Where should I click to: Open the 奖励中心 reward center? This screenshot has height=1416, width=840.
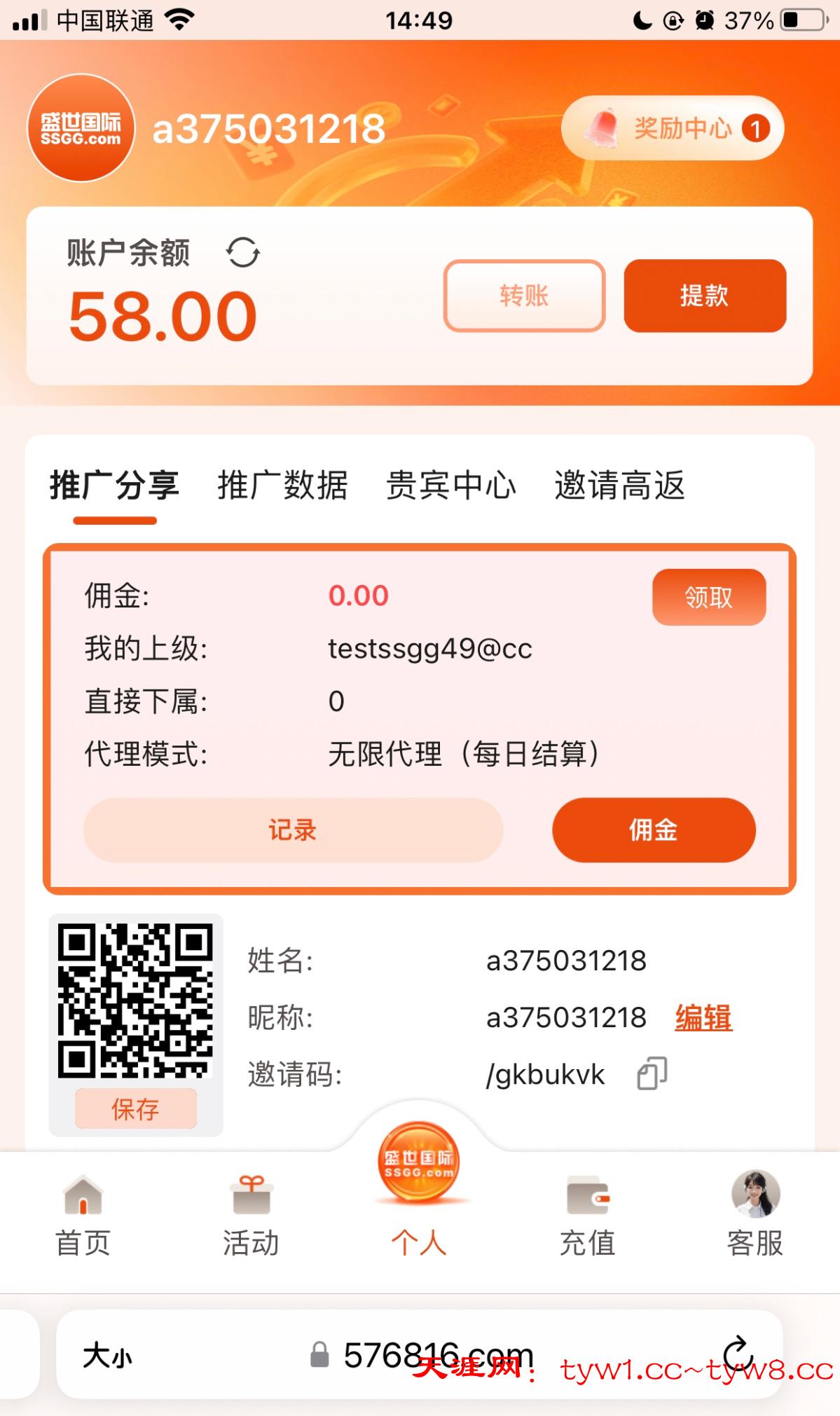point(673,128)
